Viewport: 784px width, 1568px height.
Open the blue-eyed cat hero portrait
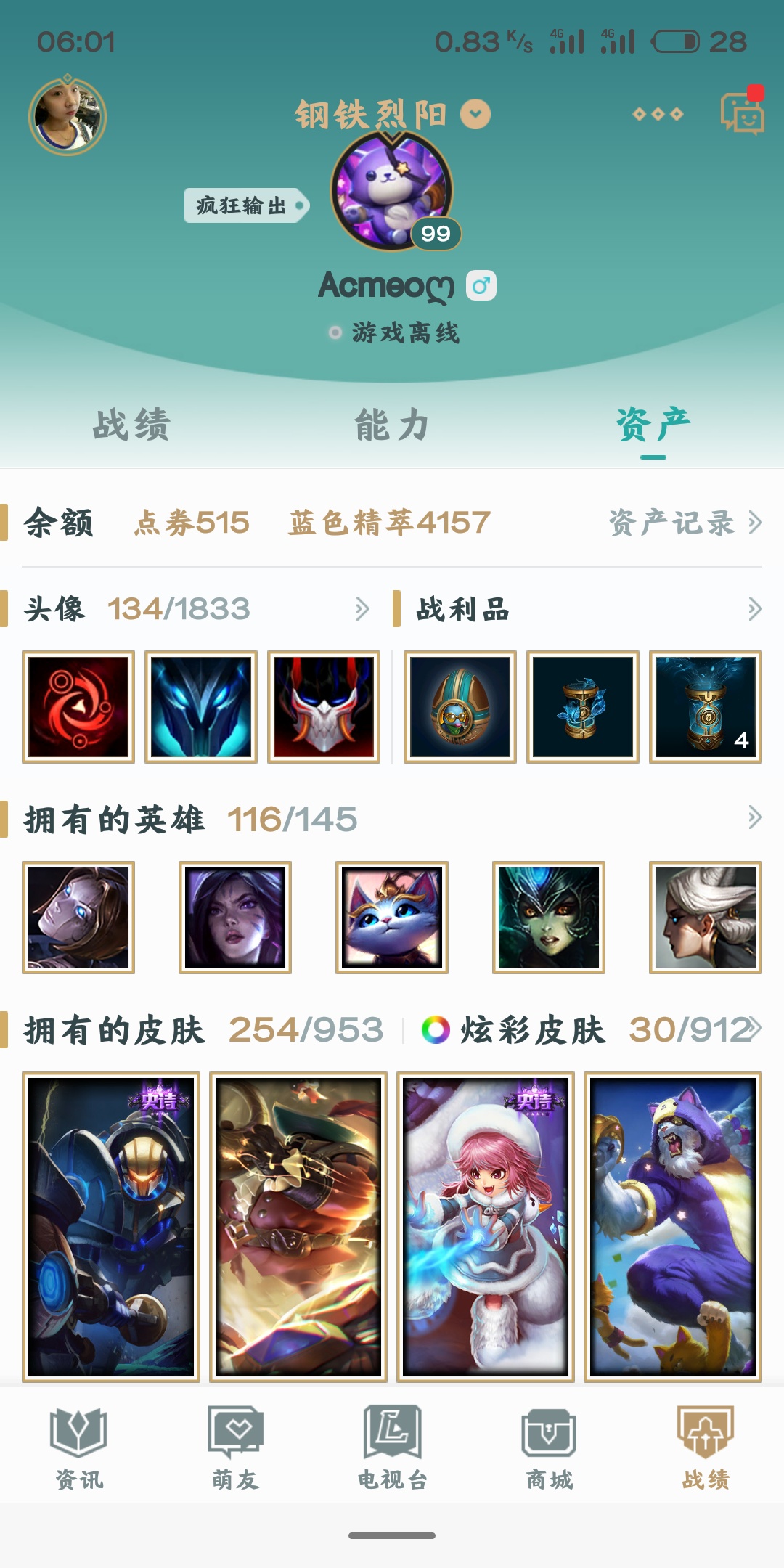(392, 917)
